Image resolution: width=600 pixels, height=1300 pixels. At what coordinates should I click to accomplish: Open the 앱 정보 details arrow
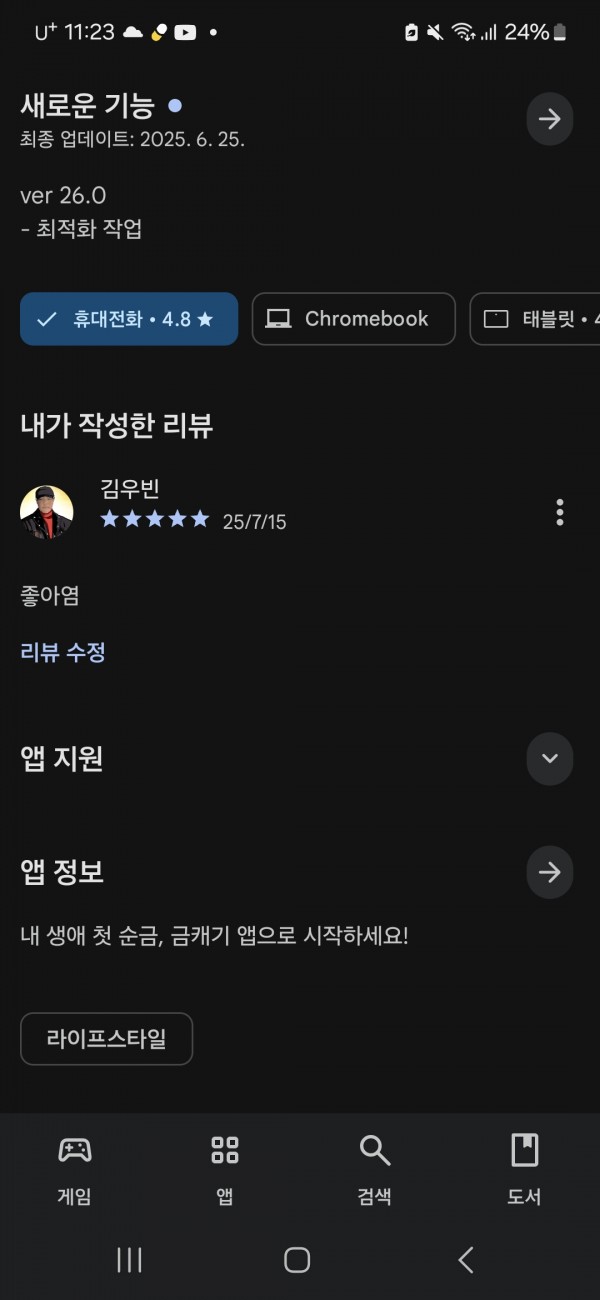[x=549, y=872]
